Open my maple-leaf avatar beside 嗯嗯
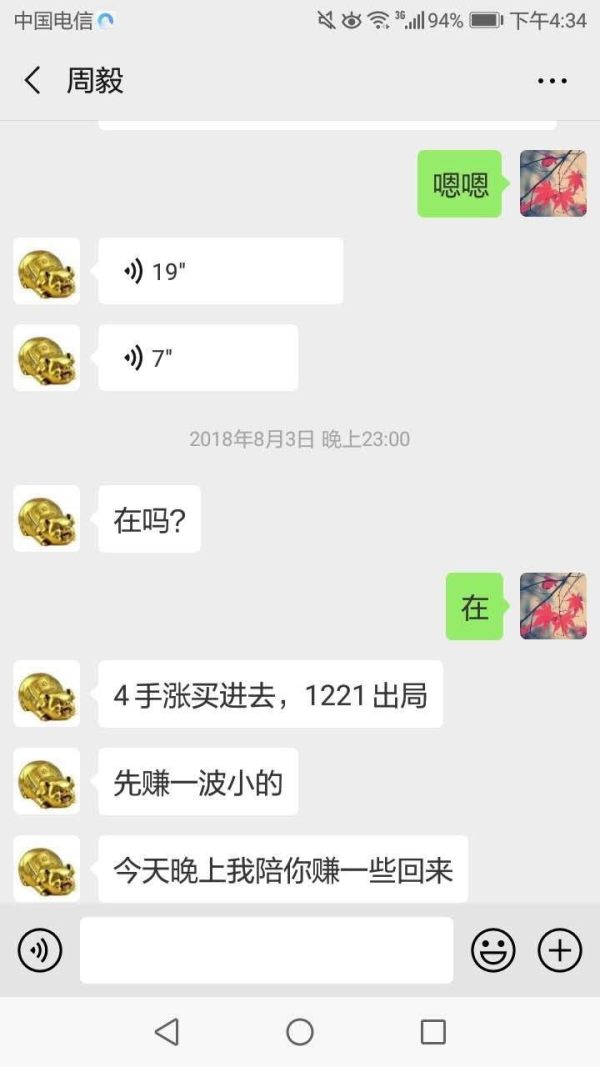This screenshot has width=600, height=1067. pos(553,184)
